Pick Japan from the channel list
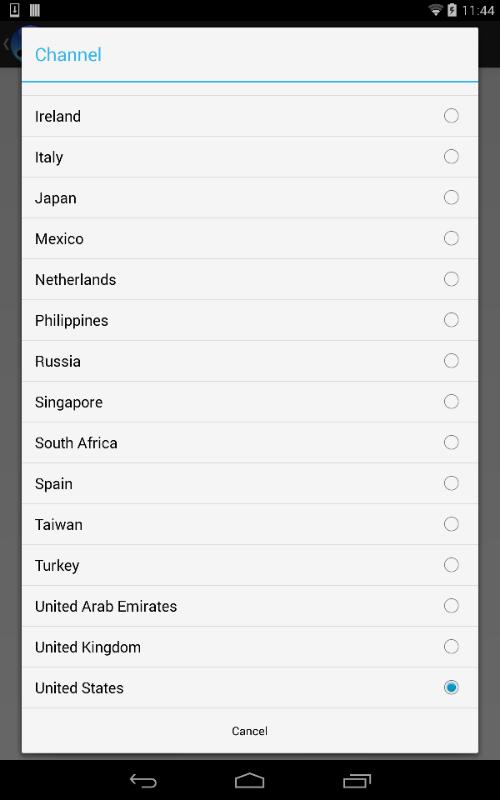This screenshot has height=800, width=500. 249,198
